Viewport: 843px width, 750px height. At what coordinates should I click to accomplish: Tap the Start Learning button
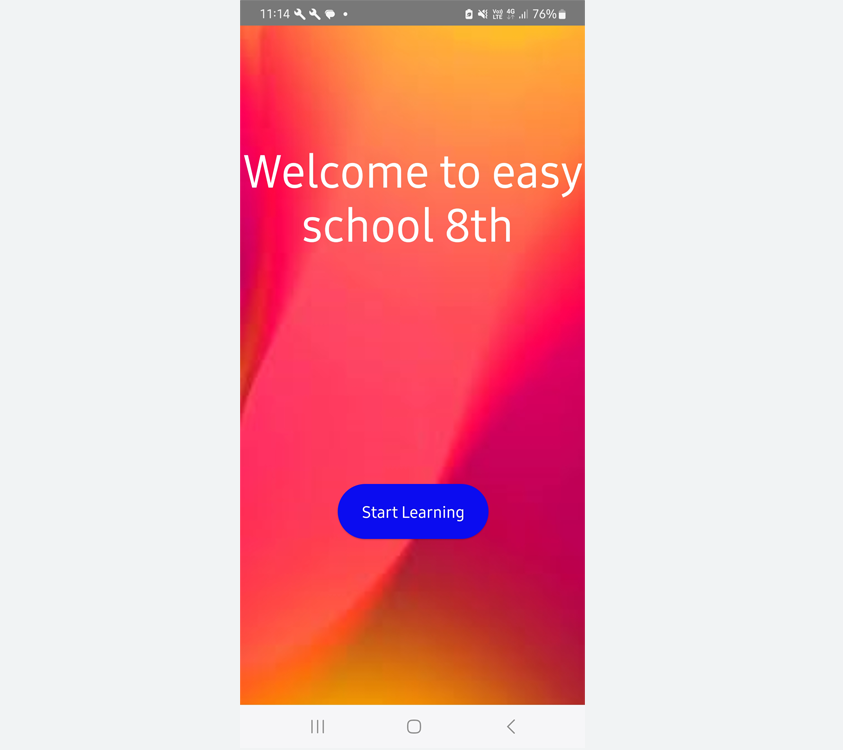pos(412,512)
